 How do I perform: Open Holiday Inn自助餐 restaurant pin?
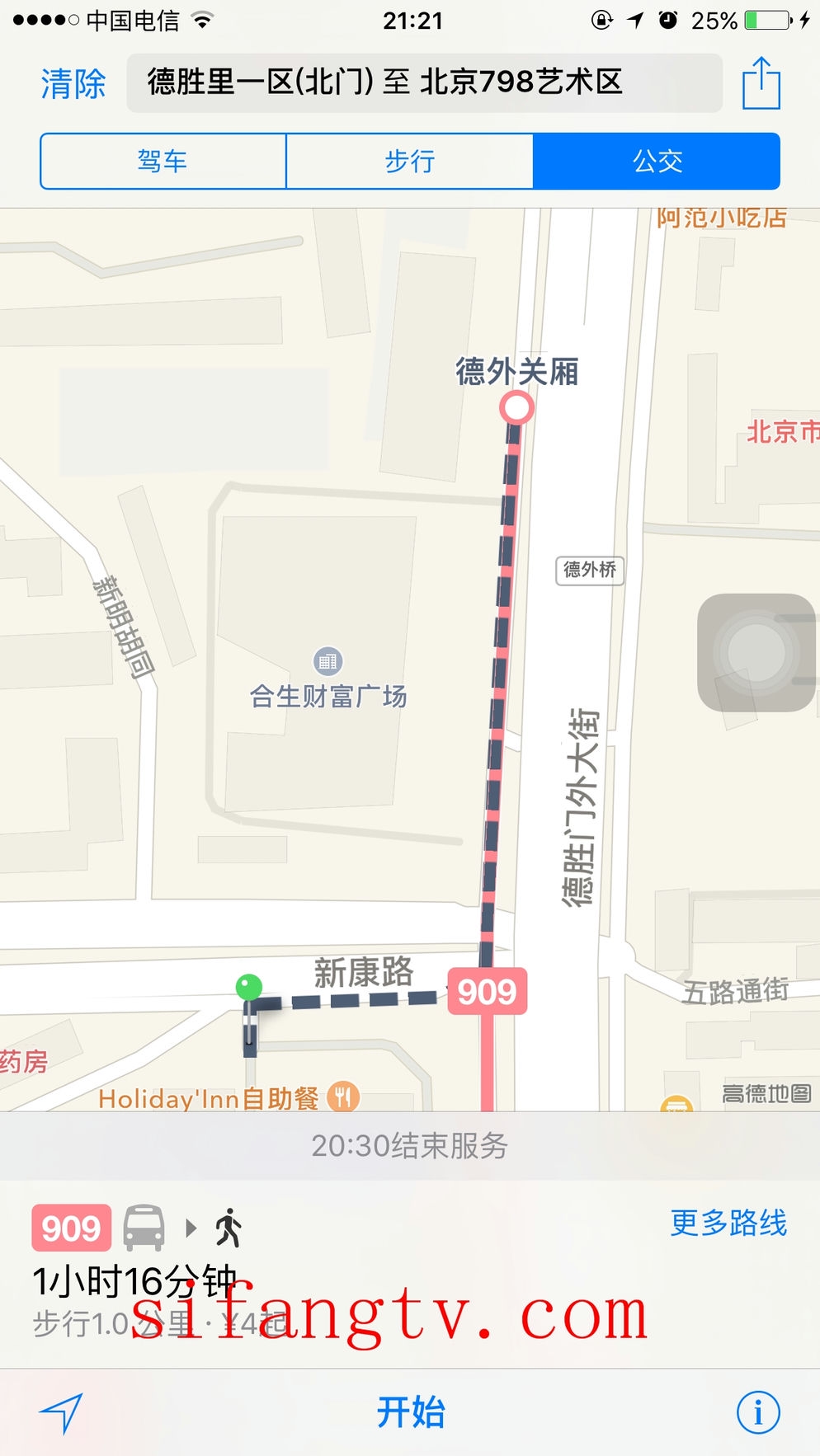click(342, 1097)
